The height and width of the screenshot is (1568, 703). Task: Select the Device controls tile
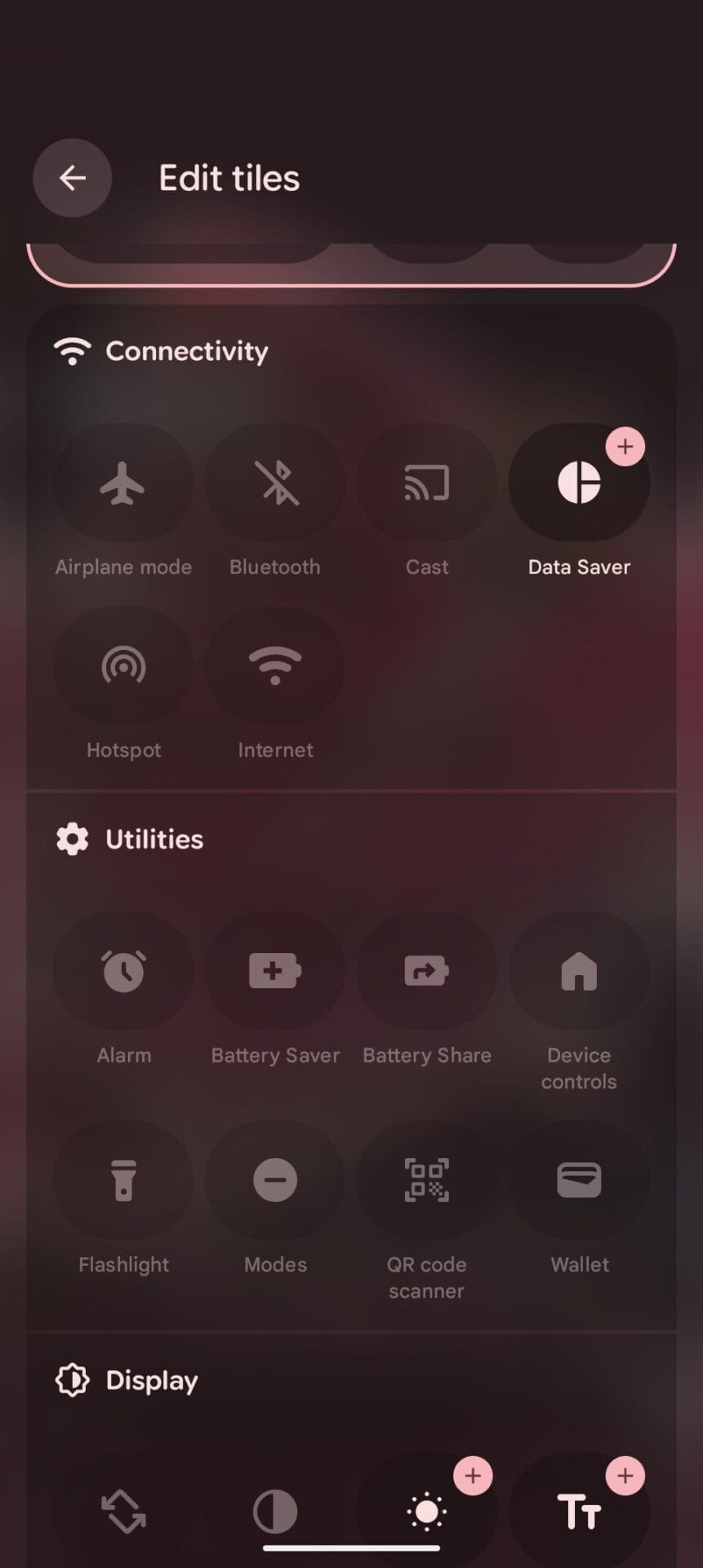(x=579, y=970)
